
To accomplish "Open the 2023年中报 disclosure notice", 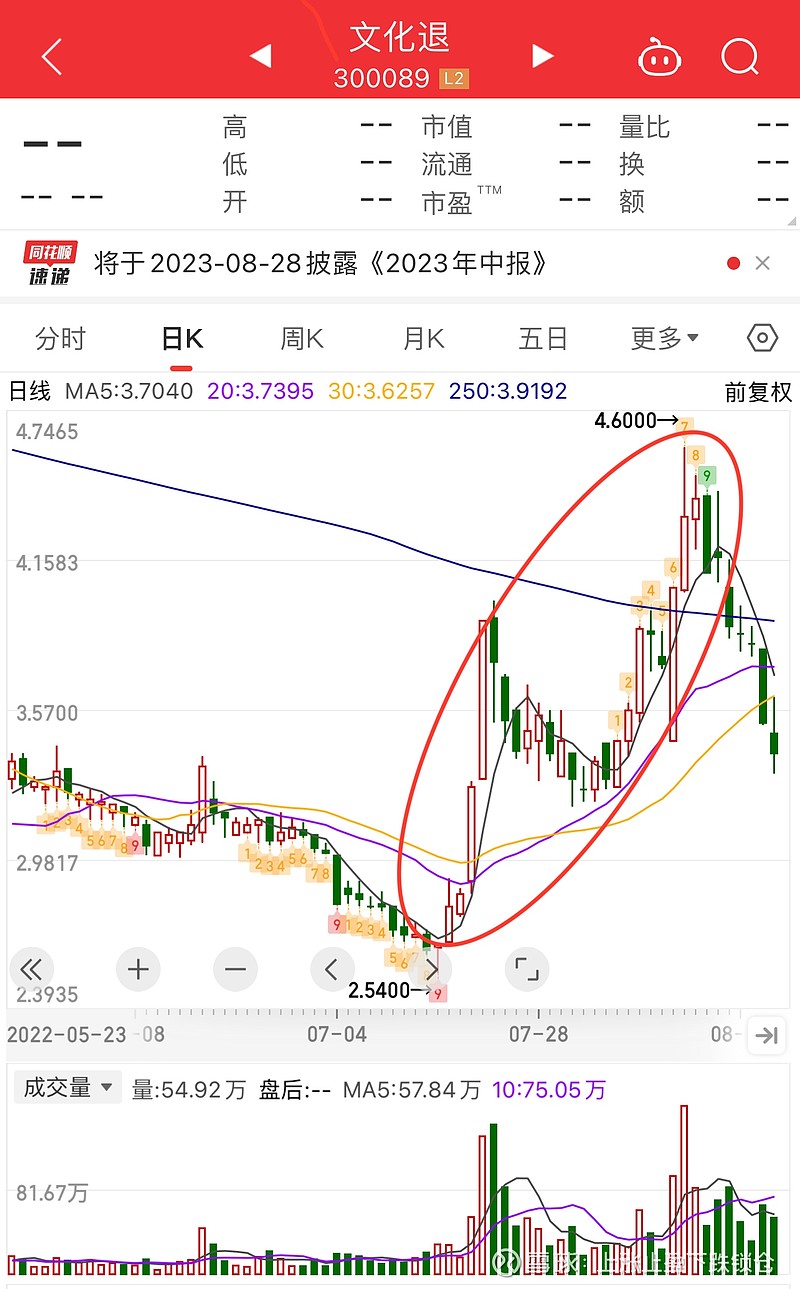I will (x=321, y=263).
